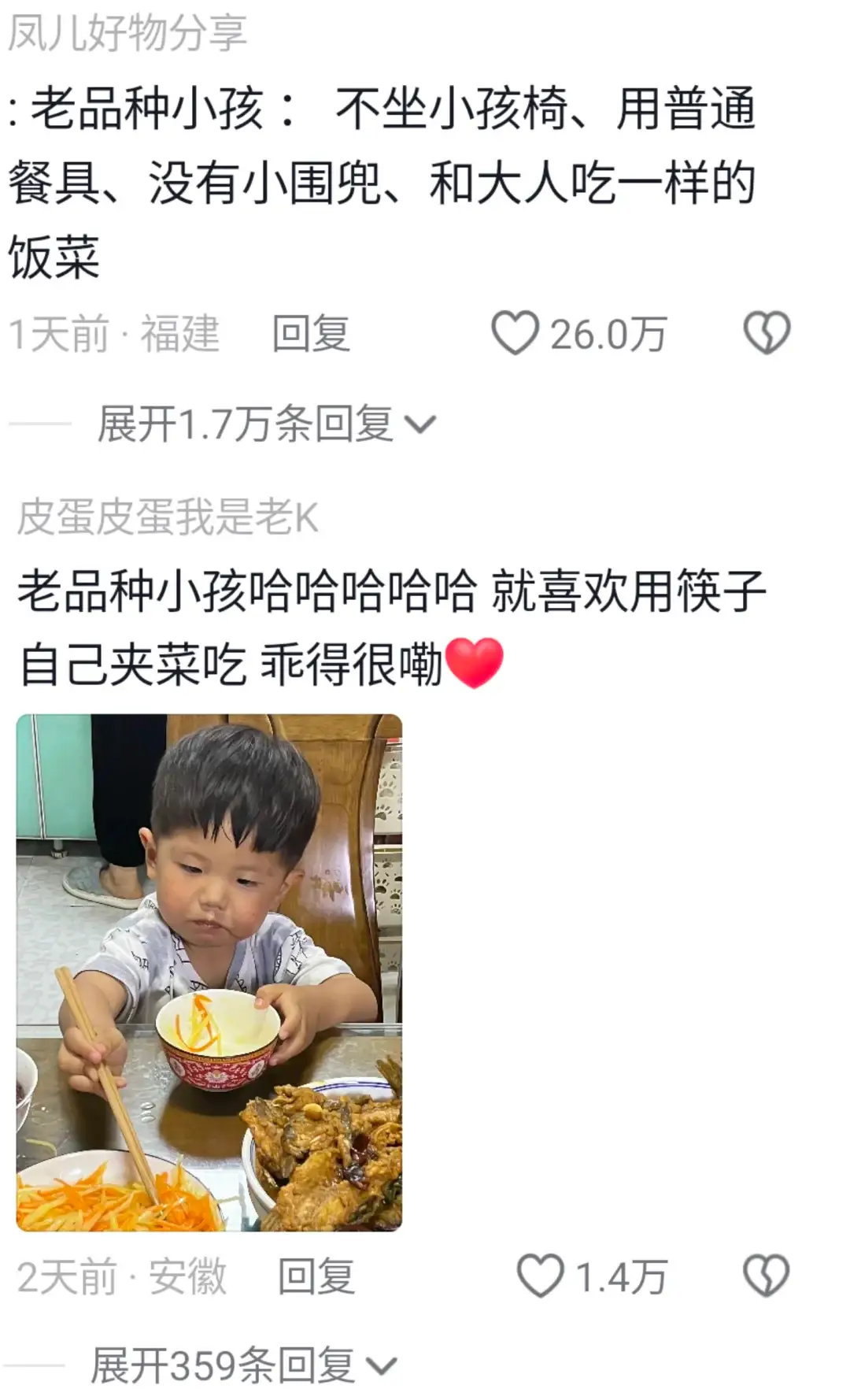View the photo in 皮蛋皮蛋我是老K's comment
850x1400 pixels.
point(209,972)
